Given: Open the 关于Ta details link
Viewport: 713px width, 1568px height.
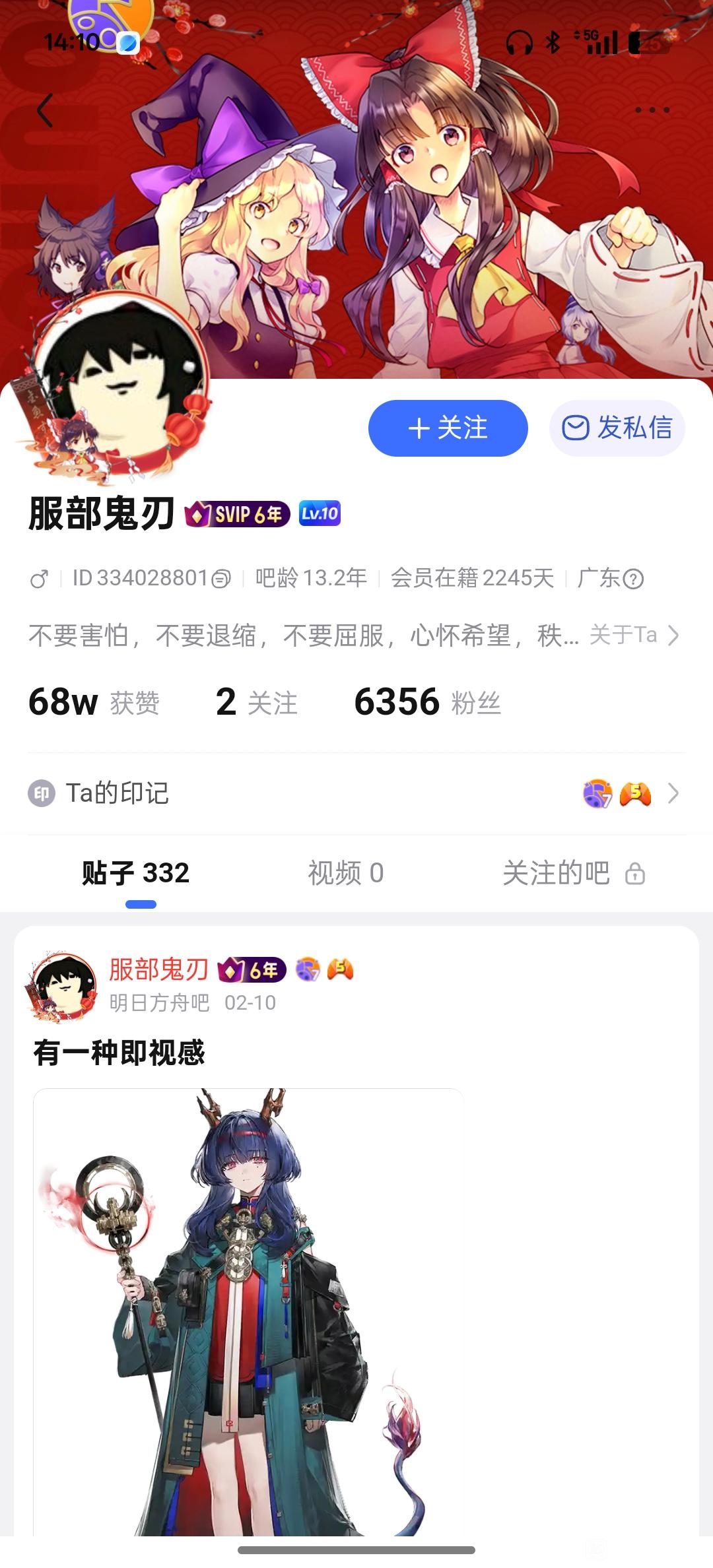Looking at the screenshot, I should [634, 635].
